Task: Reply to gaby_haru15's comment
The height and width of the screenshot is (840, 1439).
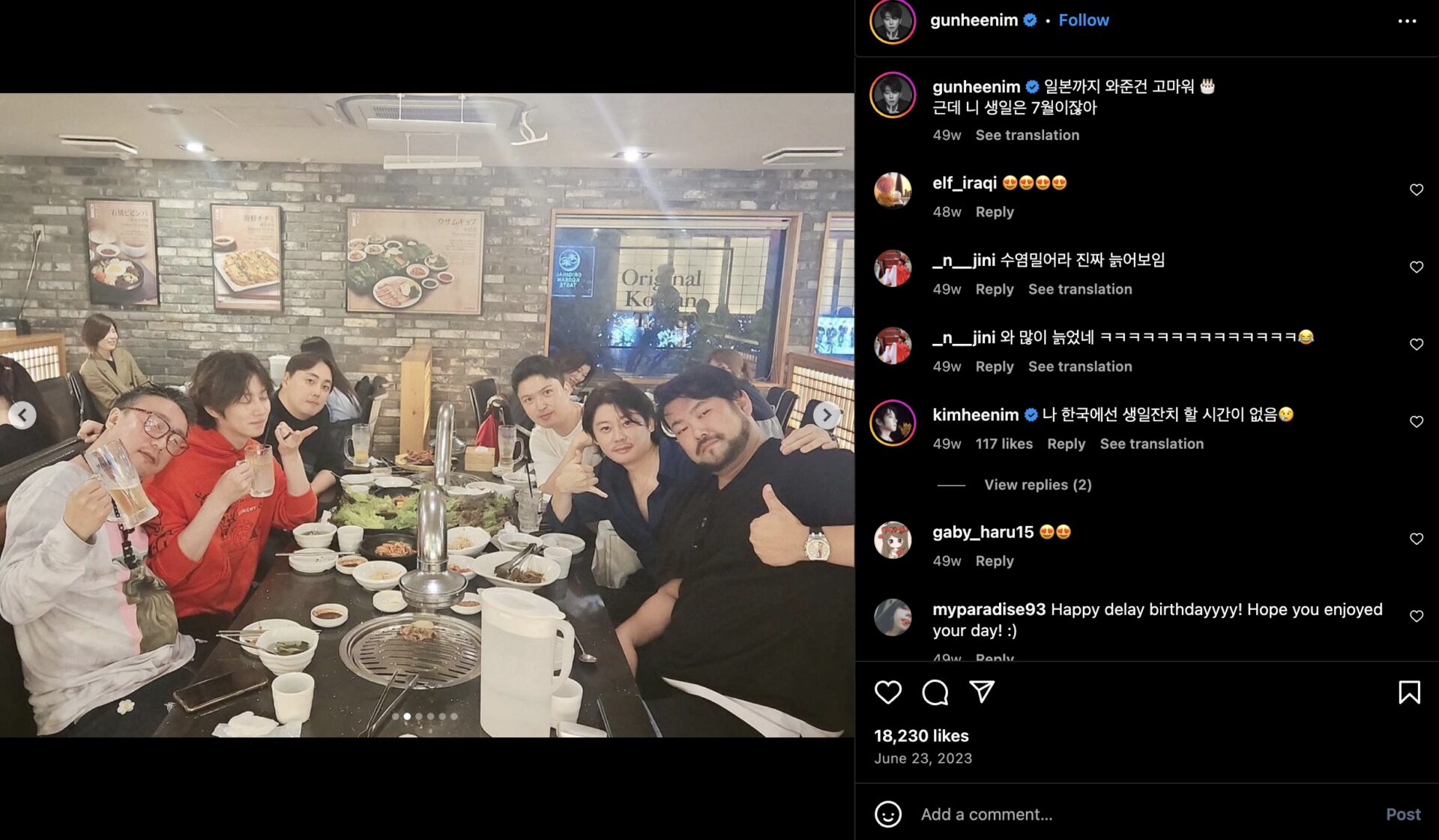Action: [x=994, y=561]
